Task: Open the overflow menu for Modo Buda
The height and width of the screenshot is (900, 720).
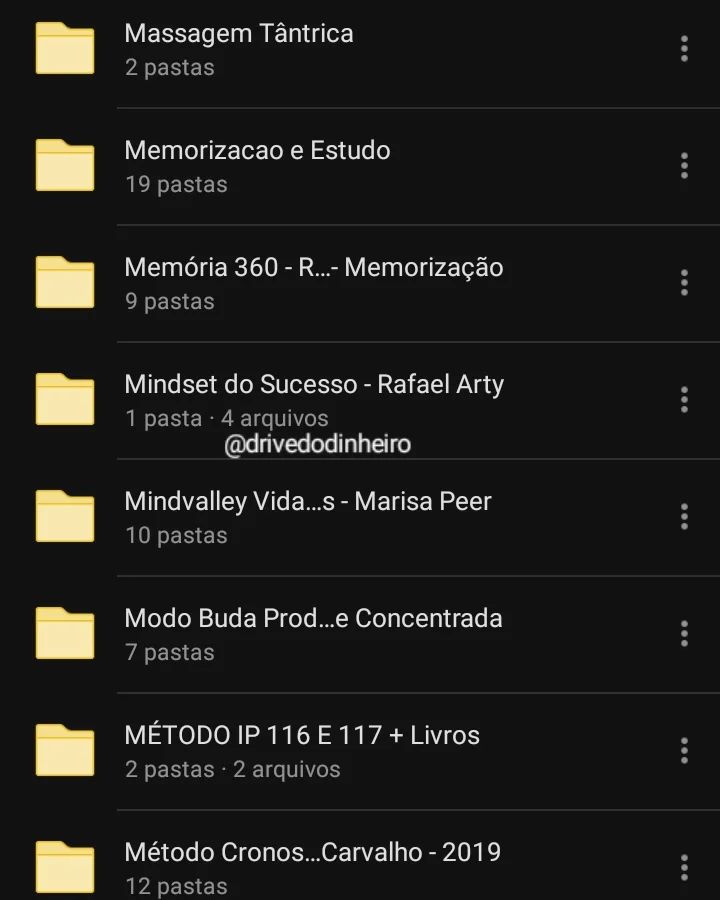Action: (x=684, y=634)
